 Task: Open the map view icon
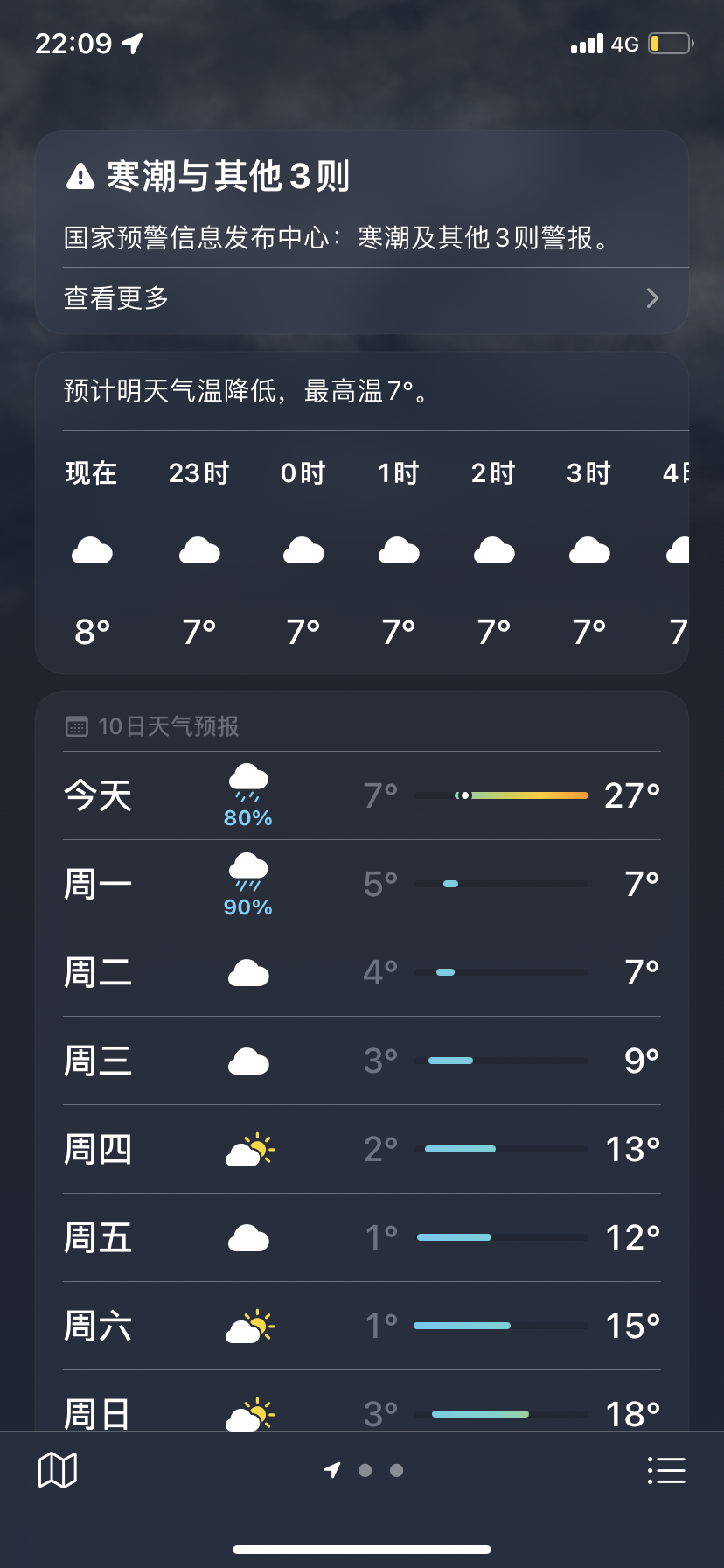click(58, 1470)
